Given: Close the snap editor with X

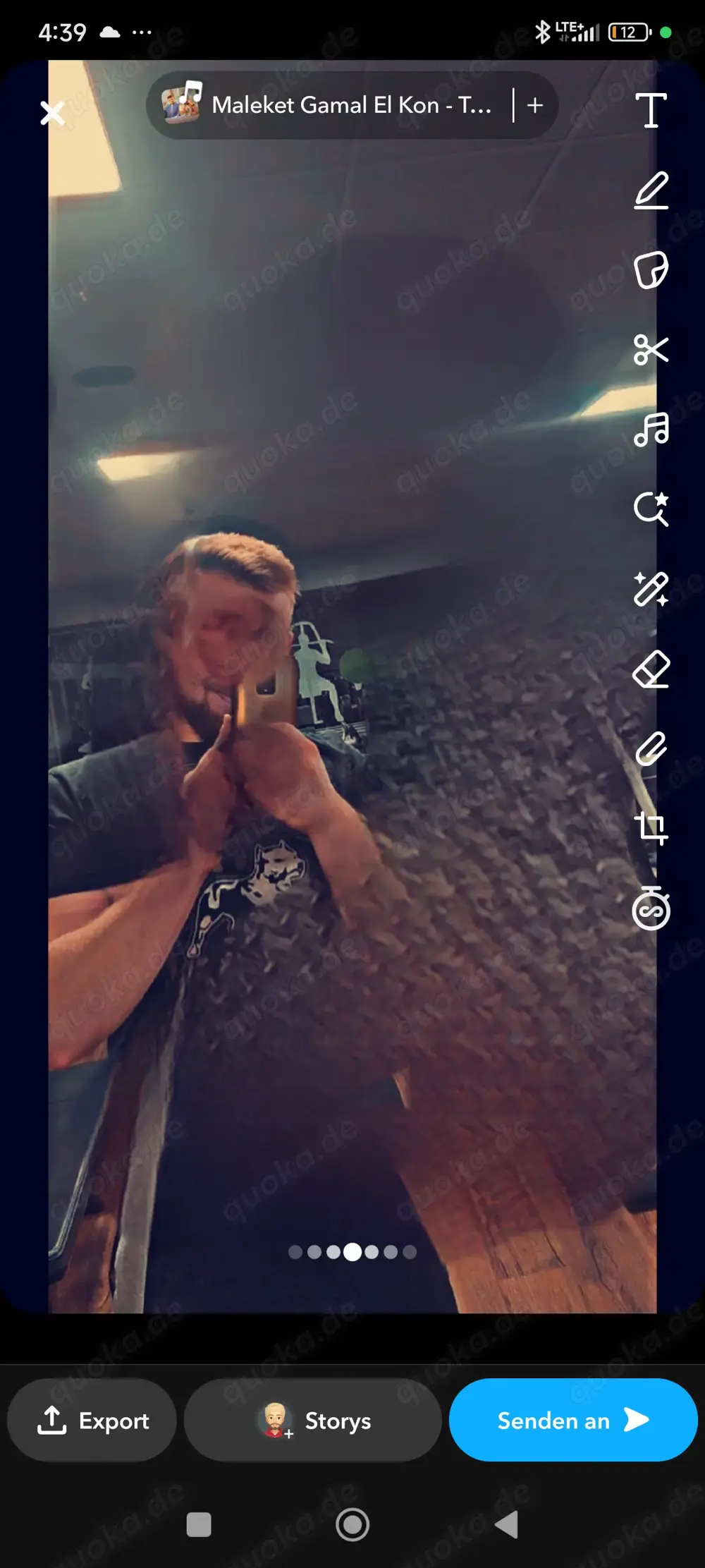Looking at the screenshot, I should point(52,113).
